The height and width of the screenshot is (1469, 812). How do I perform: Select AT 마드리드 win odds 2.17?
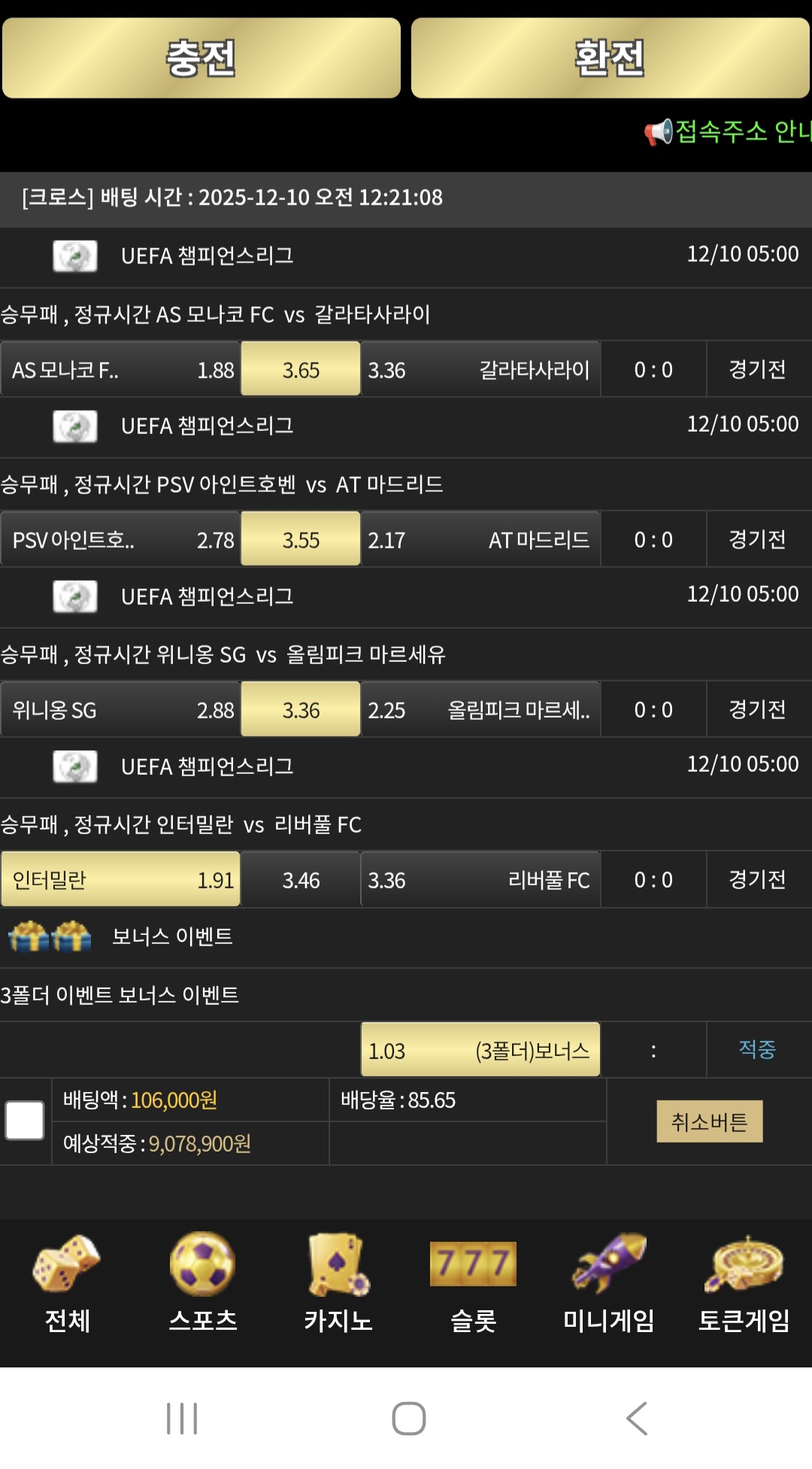click(x=480, y=539)
